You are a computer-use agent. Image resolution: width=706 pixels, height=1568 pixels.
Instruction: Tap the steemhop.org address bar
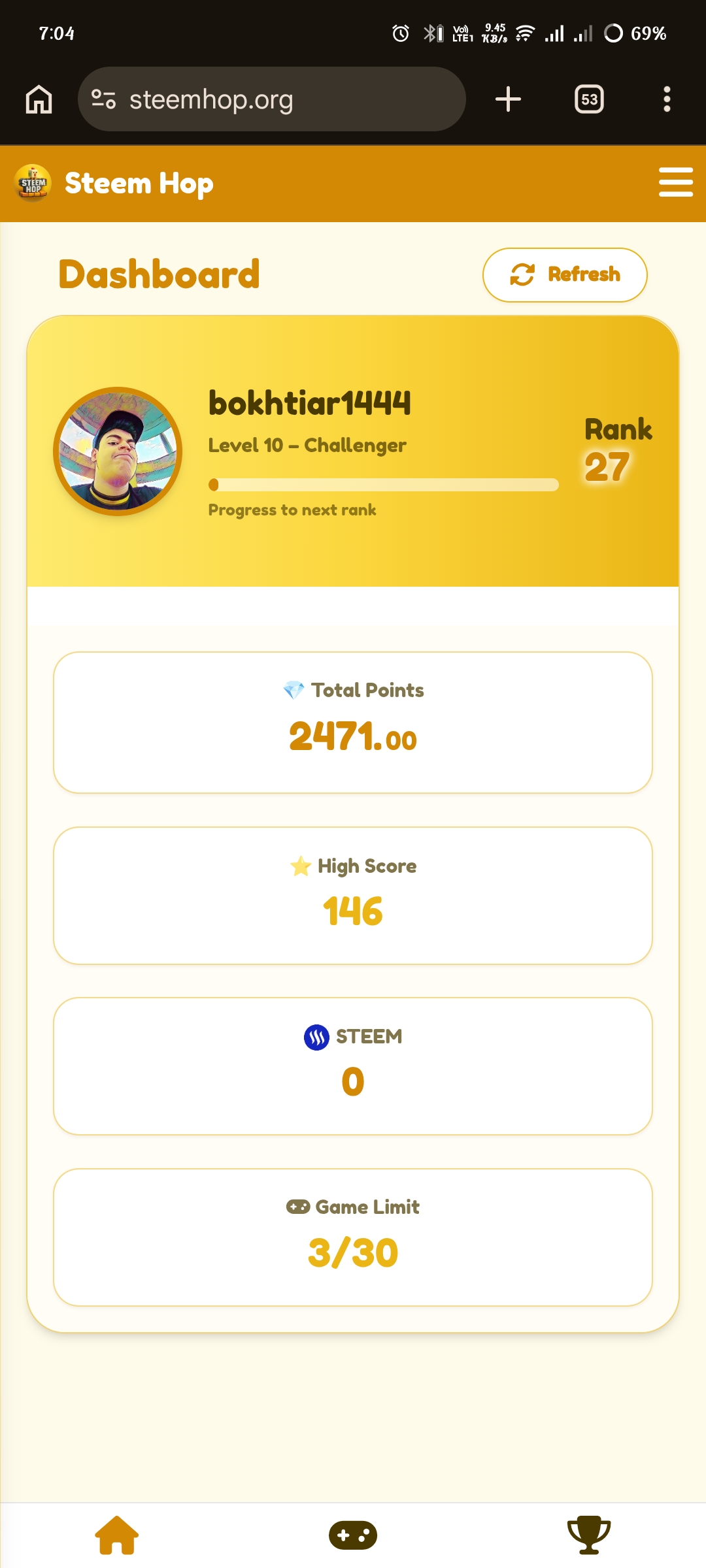pyautogui.click(x=271, y=99)
